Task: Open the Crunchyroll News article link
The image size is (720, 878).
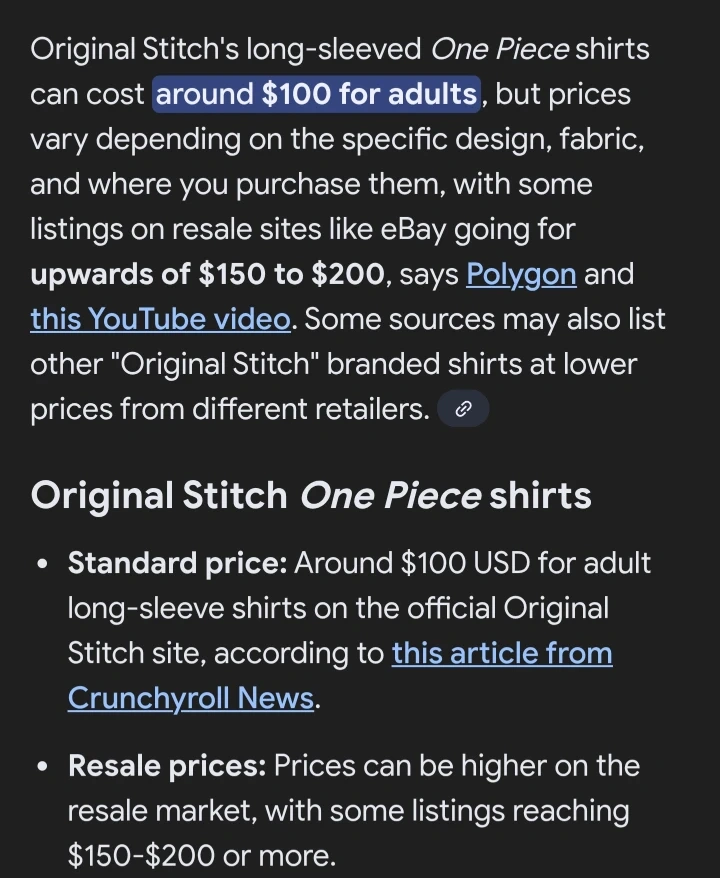Action: [x=340, y=675]
